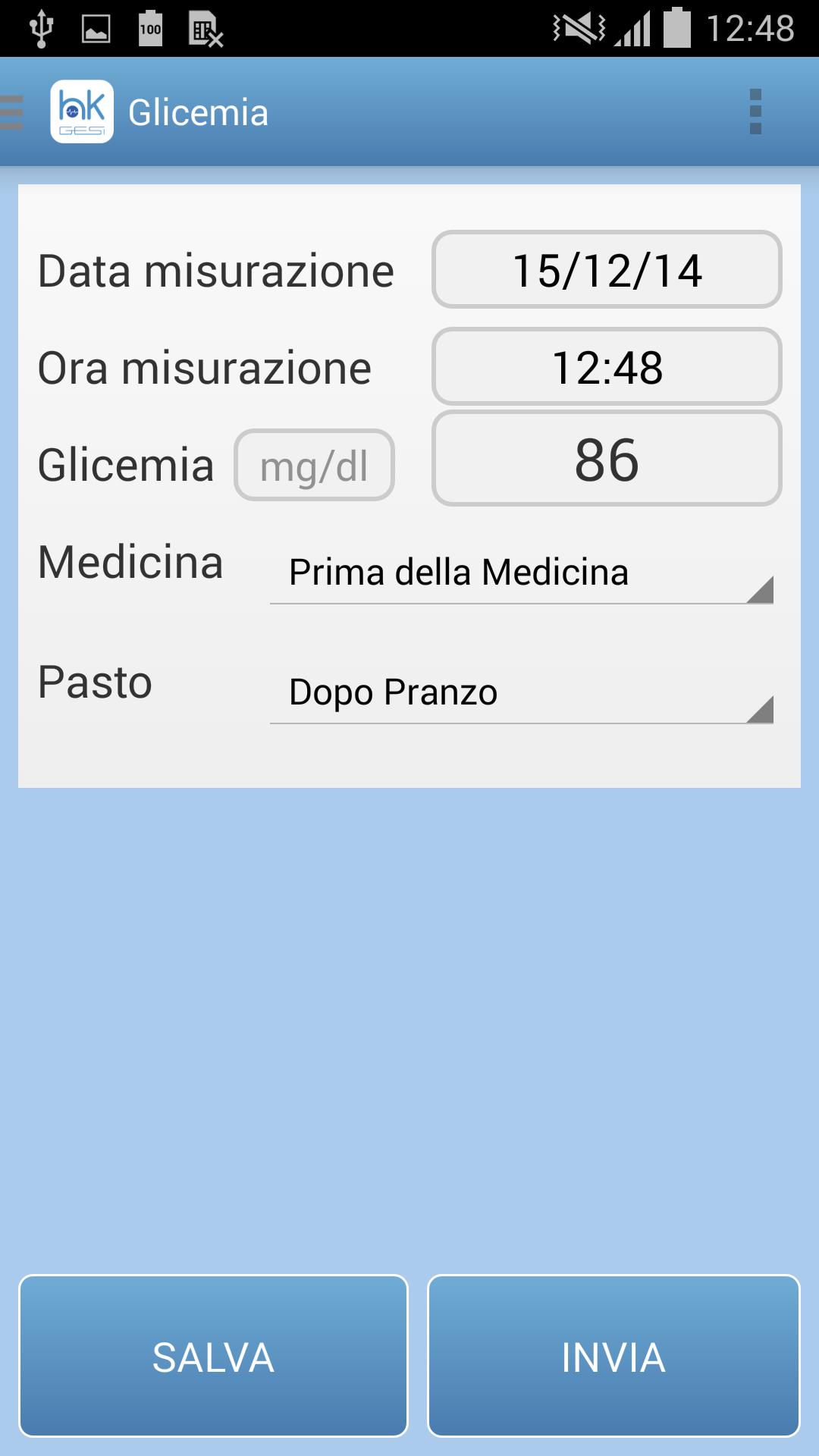Tap the missing SIM card icon

[203, 29]
